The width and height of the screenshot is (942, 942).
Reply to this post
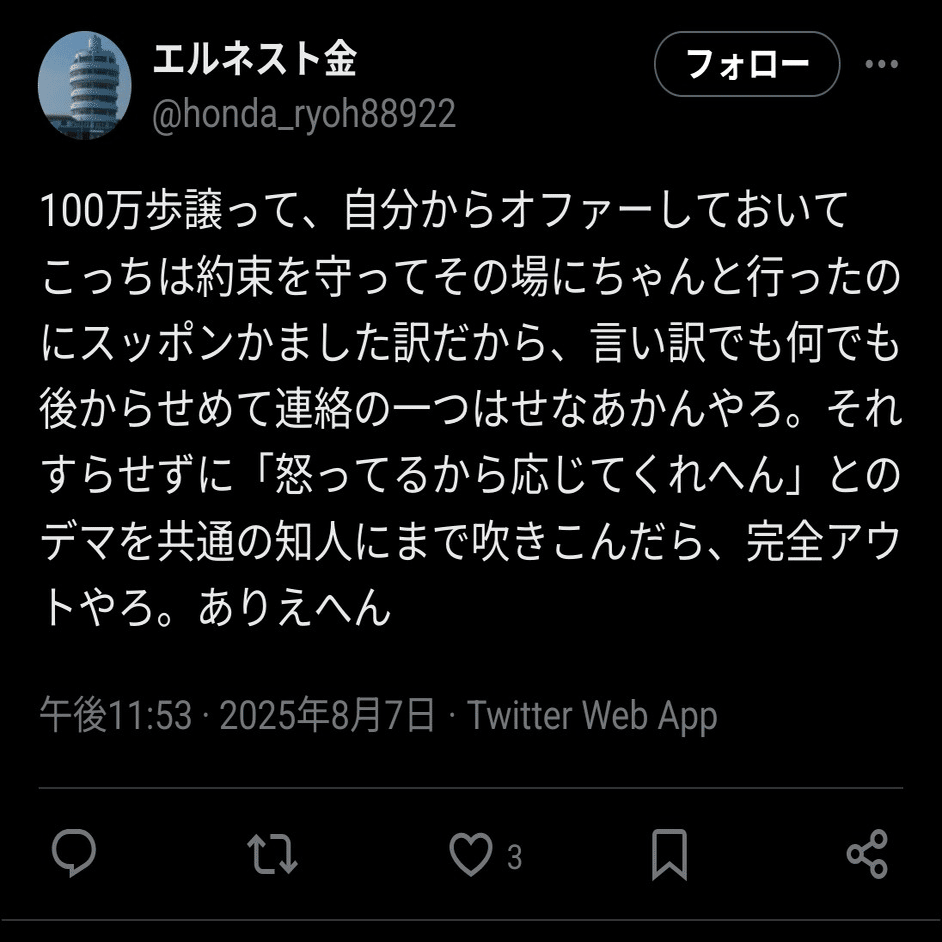click(x=74, y=855)
